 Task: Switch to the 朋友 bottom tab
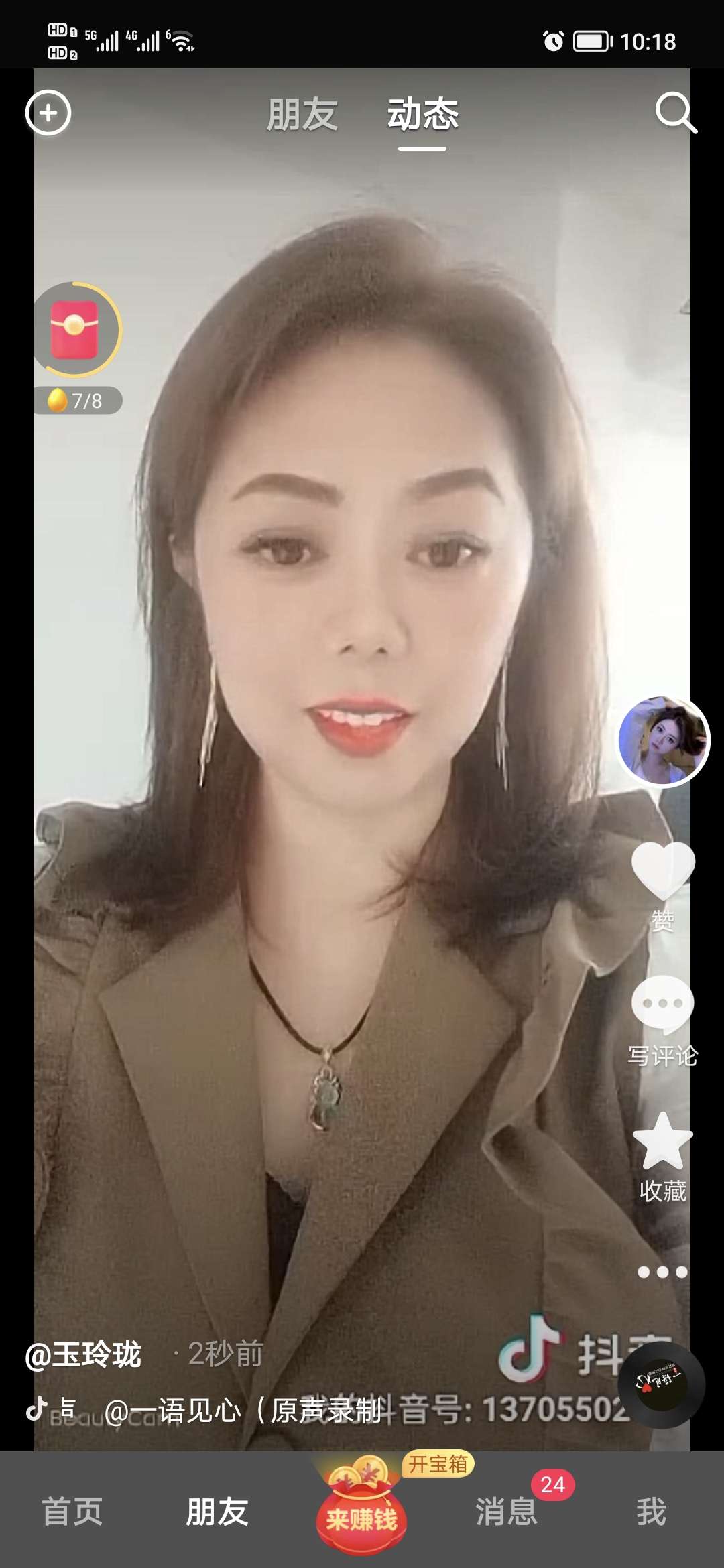[x=217, y=1512]
